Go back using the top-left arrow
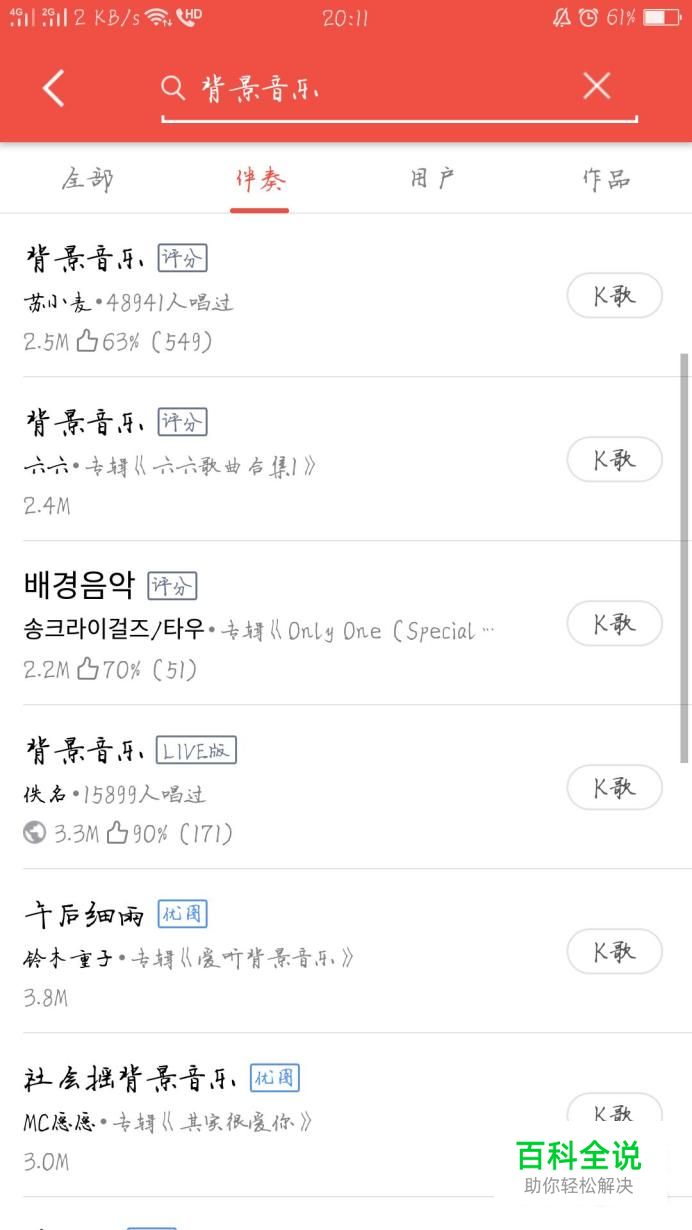This screenshot has height=1230, width=692. pos(54,88)
